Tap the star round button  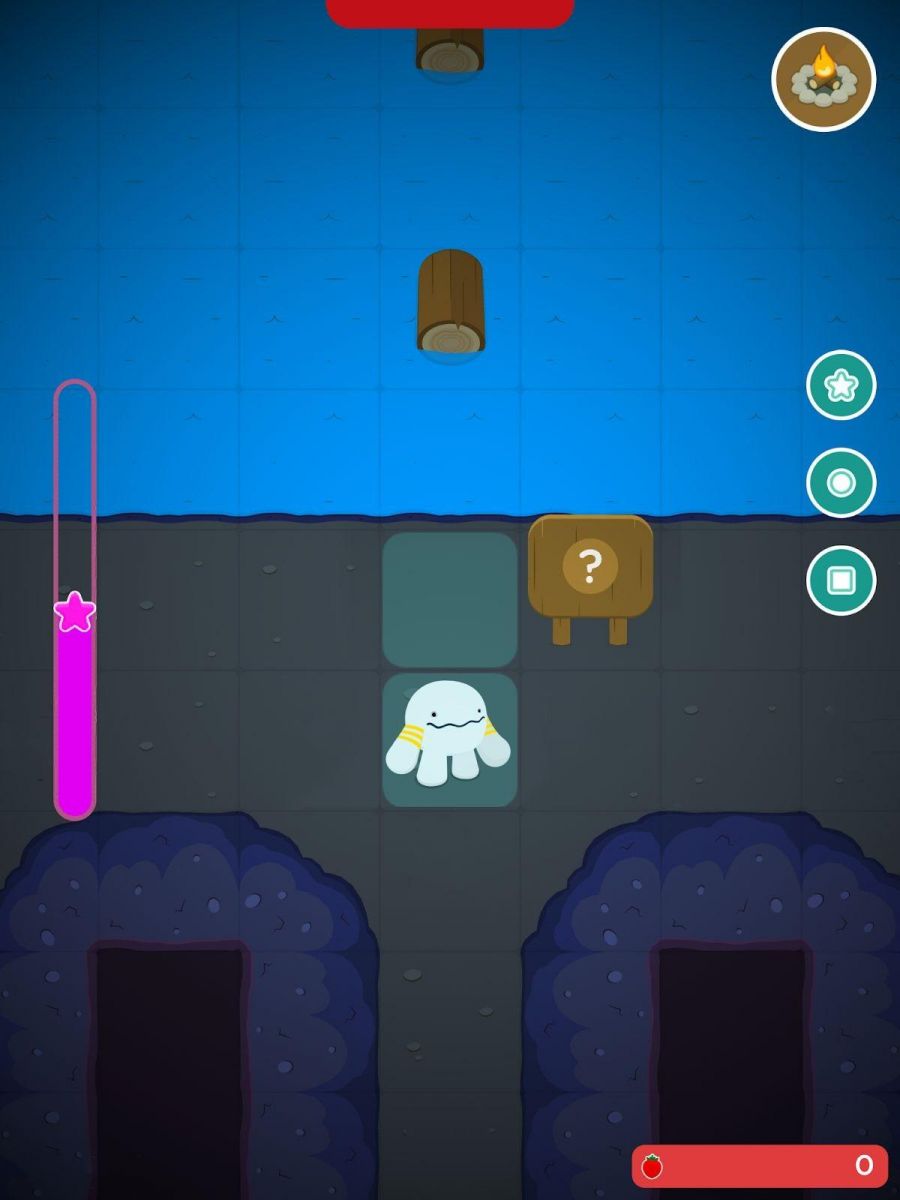(841, 385)
